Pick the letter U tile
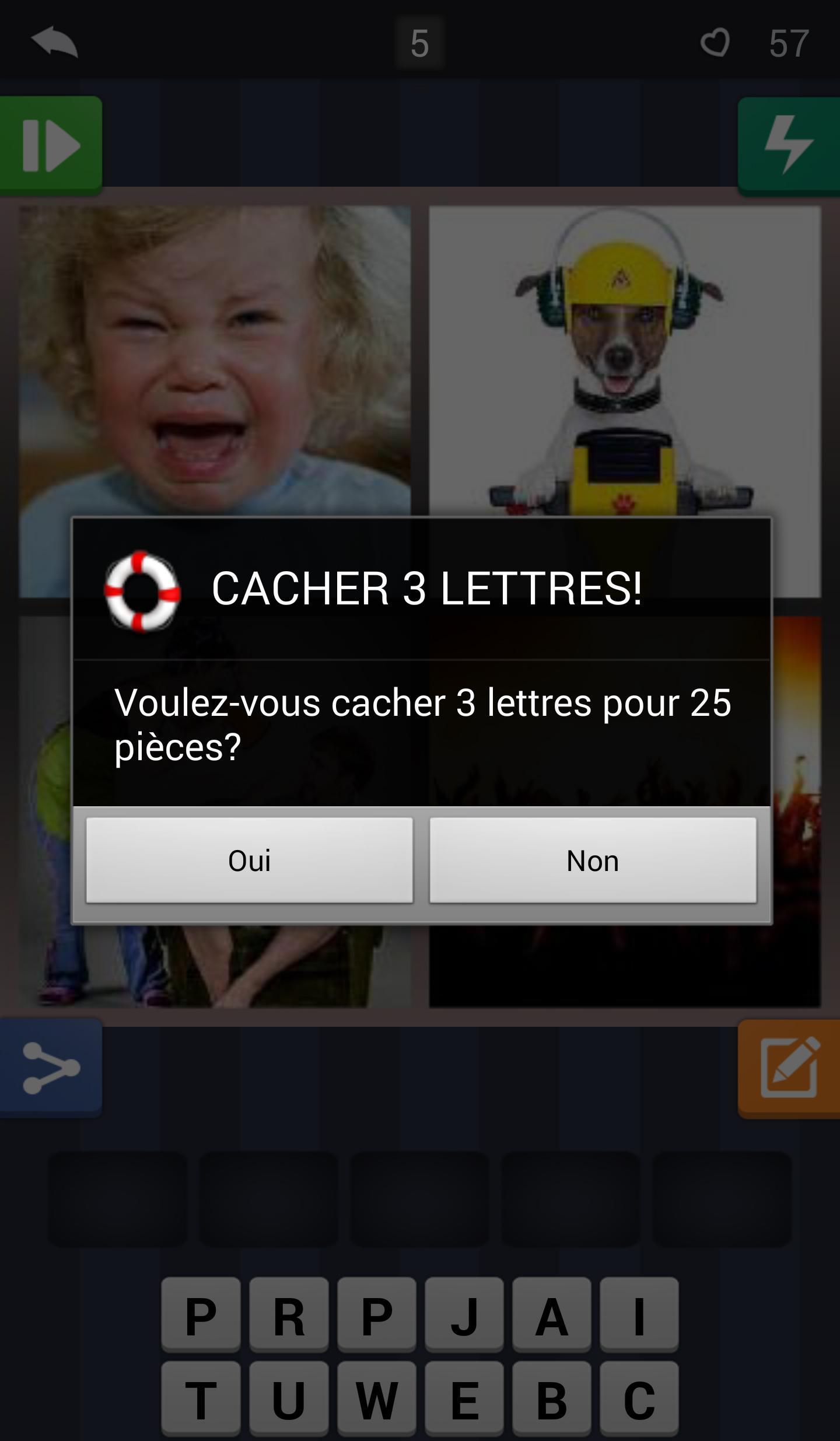The height and width of the screenshot is (1441, 840). click(x=289, y=1399)
